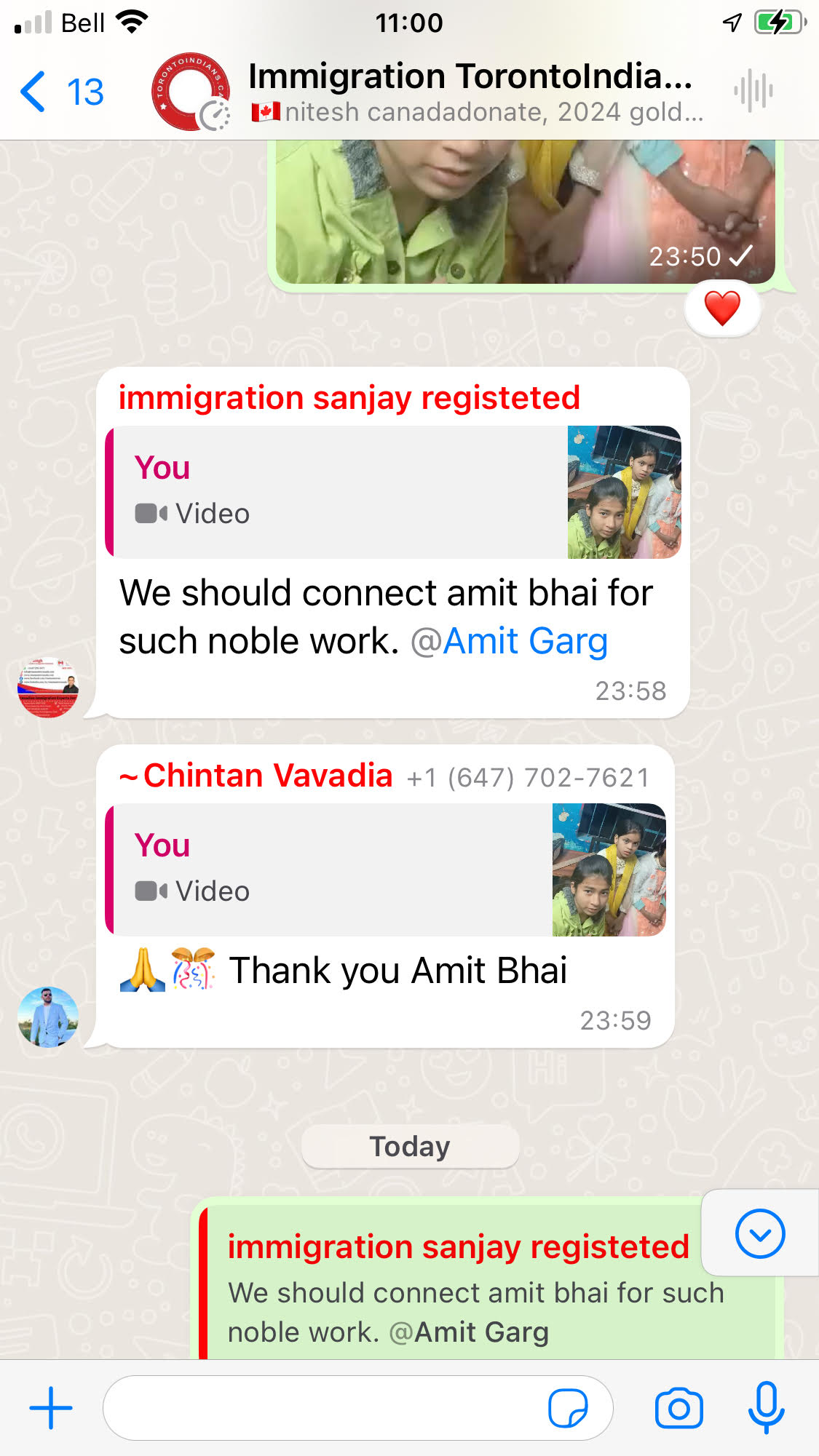
Task: Open the Chintan Vavadia sender name
Action: coord(268,776)
